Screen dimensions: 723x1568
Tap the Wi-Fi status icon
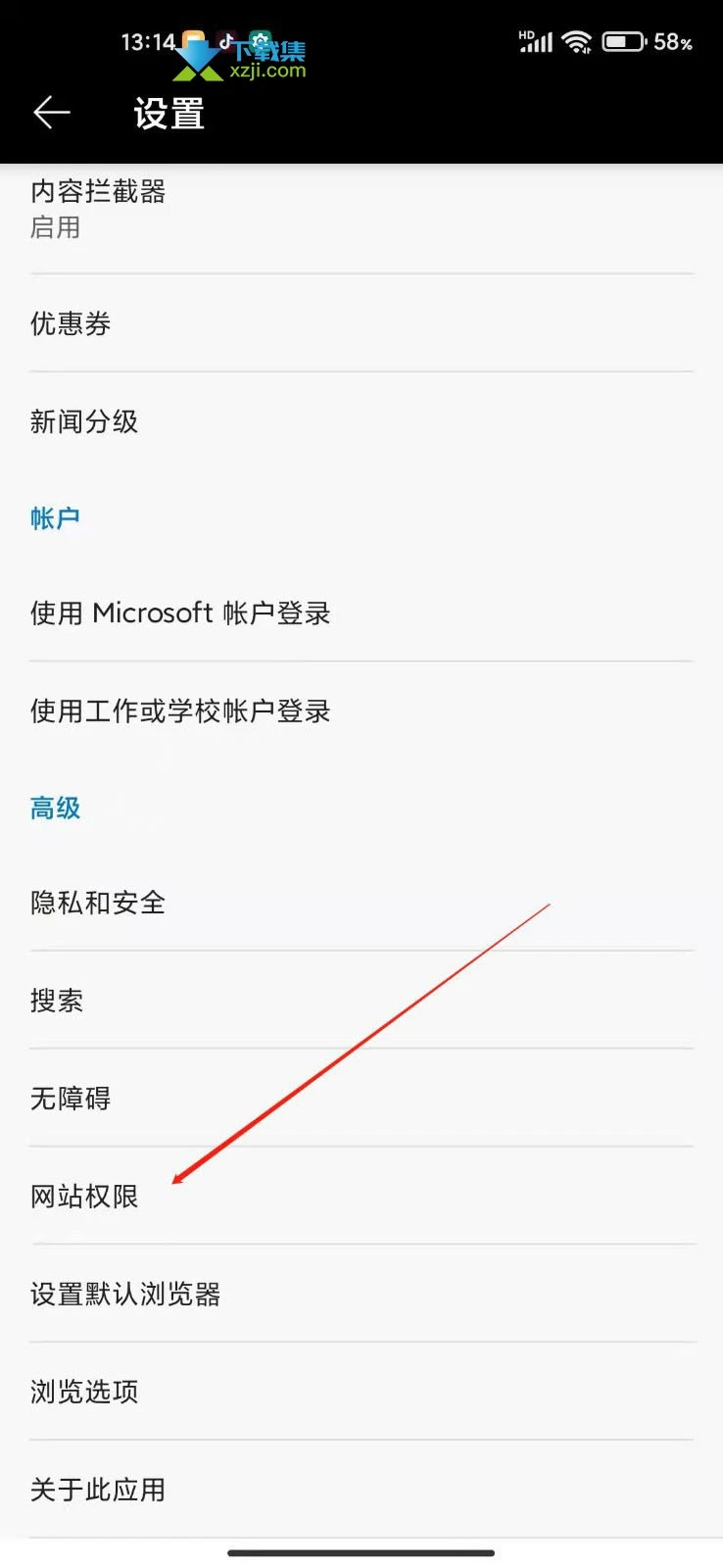point(577,41)
